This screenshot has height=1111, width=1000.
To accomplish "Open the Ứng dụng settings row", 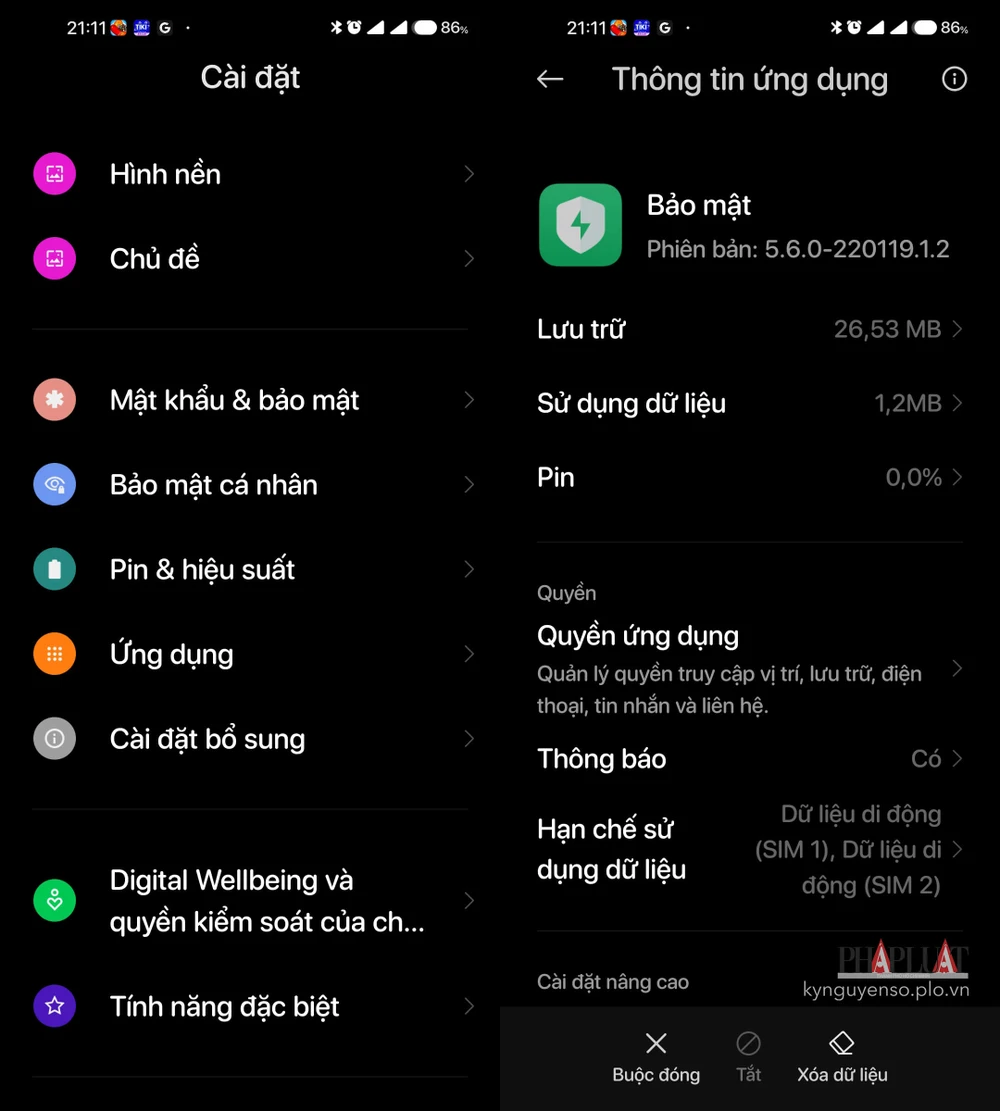I will click(x=250, y=655).
